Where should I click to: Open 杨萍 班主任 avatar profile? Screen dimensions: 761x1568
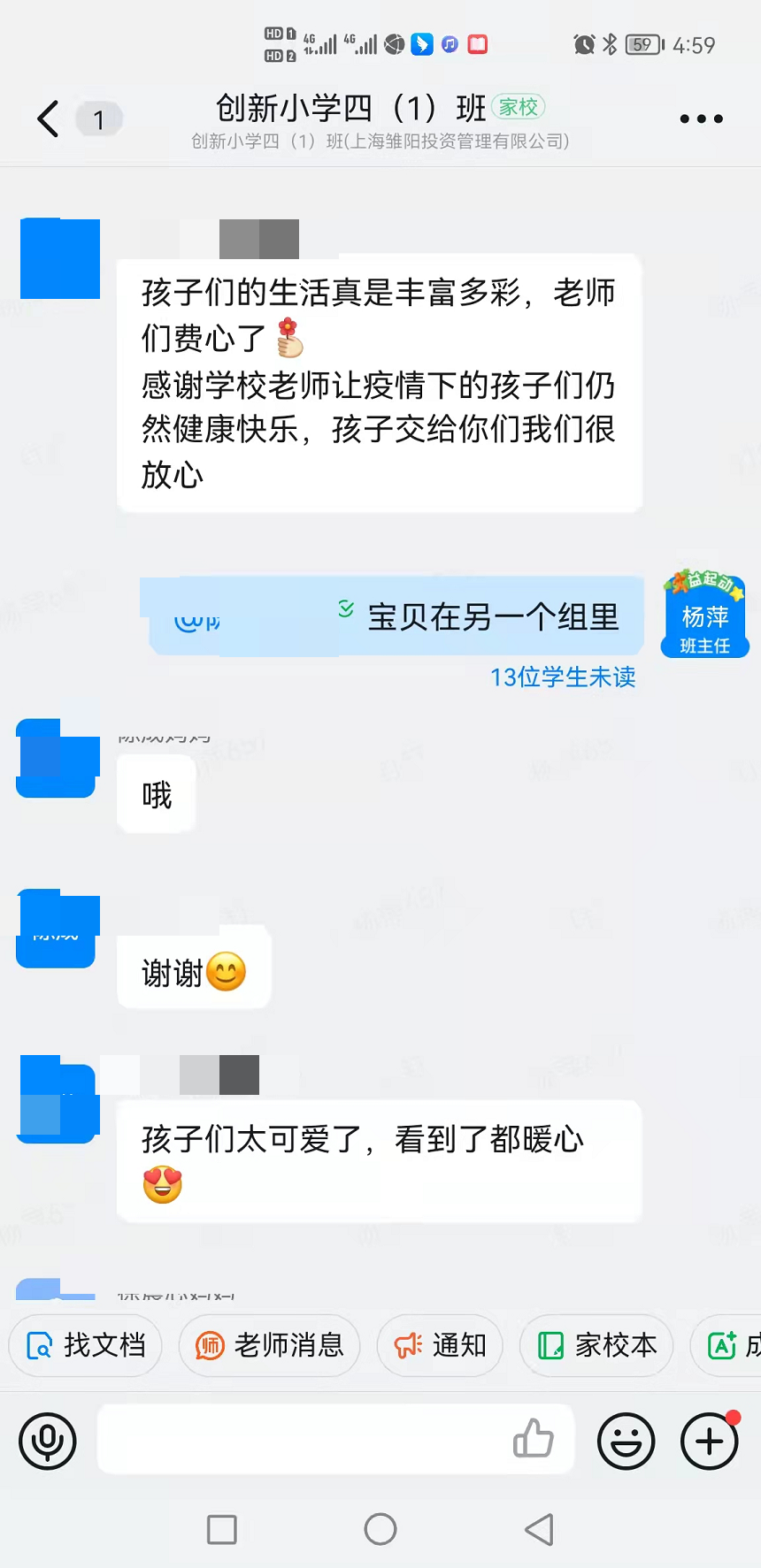tap(705, 616)
